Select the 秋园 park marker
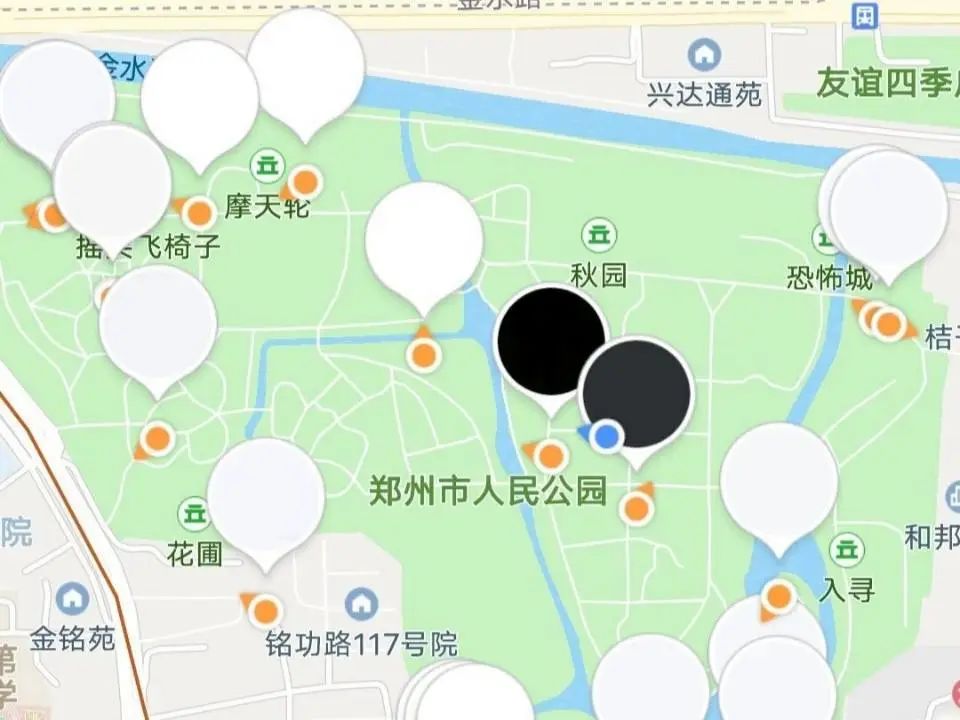The image size is (960, 720). click(598, 236)
